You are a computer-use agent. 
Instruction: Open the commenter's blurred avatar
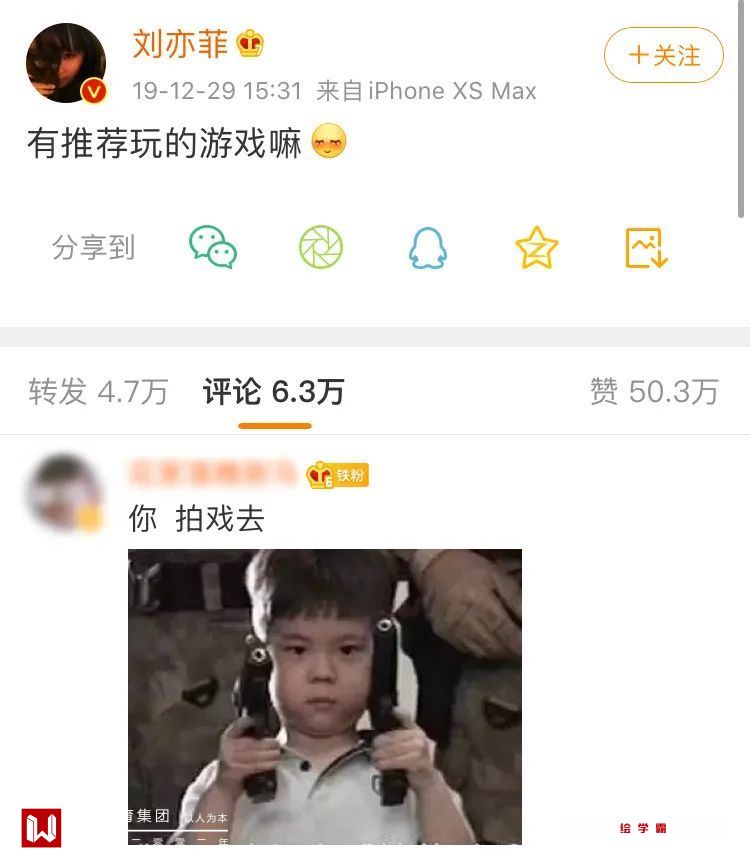tap(65, 492)
